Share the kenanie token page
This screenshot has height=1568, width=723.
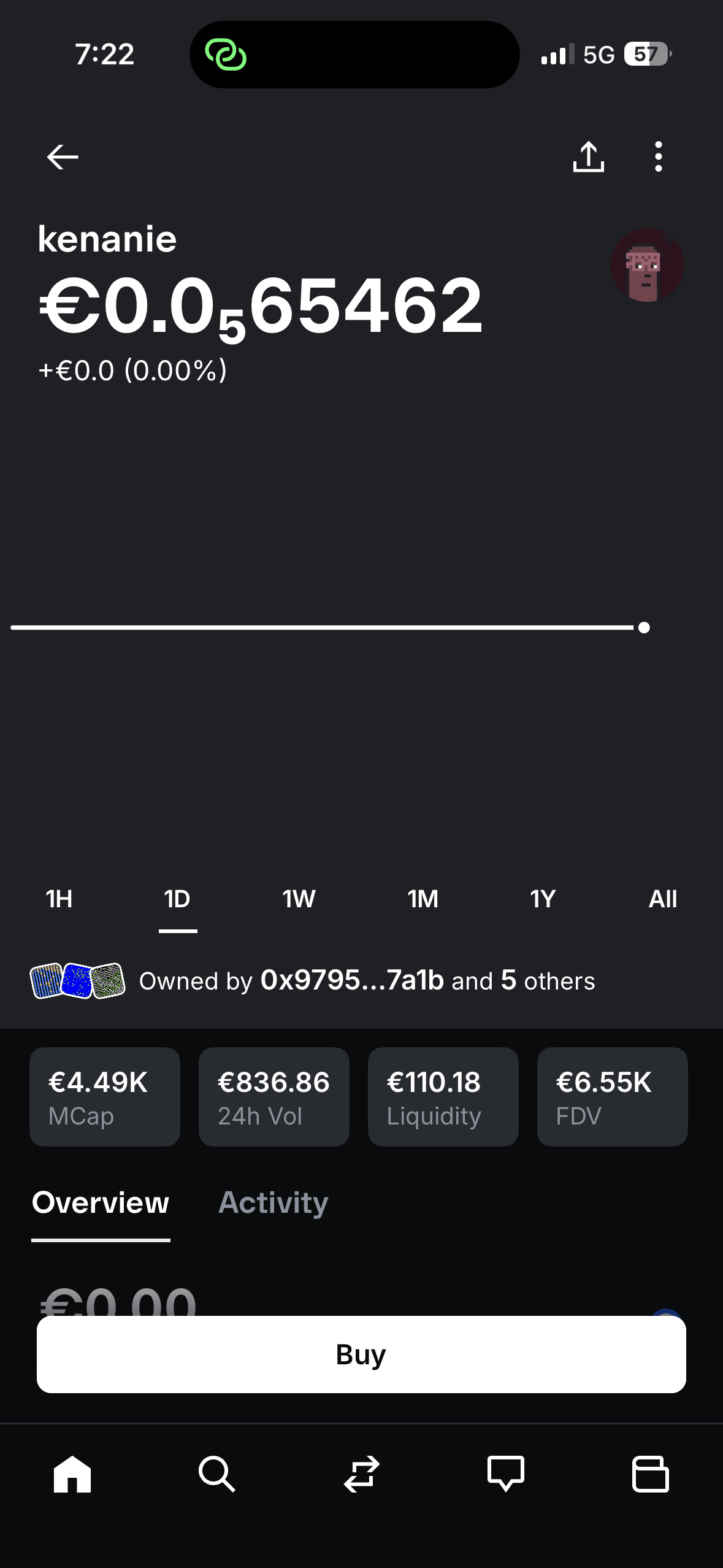(x=588, y=157)
